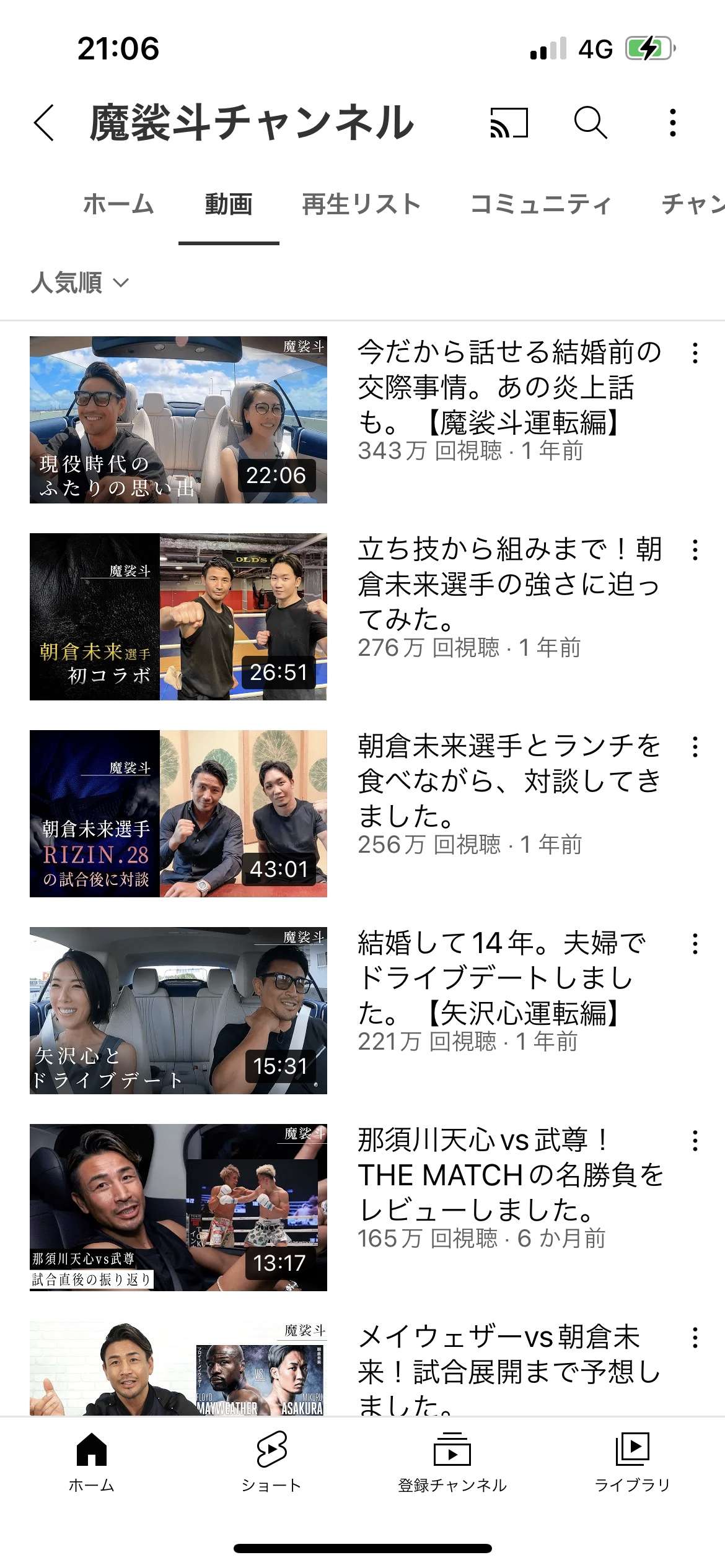The width and height of the screenshot is (725, 1568).
Task: Open options for 立ち技から組みまで video
Action: coord(695,550)
